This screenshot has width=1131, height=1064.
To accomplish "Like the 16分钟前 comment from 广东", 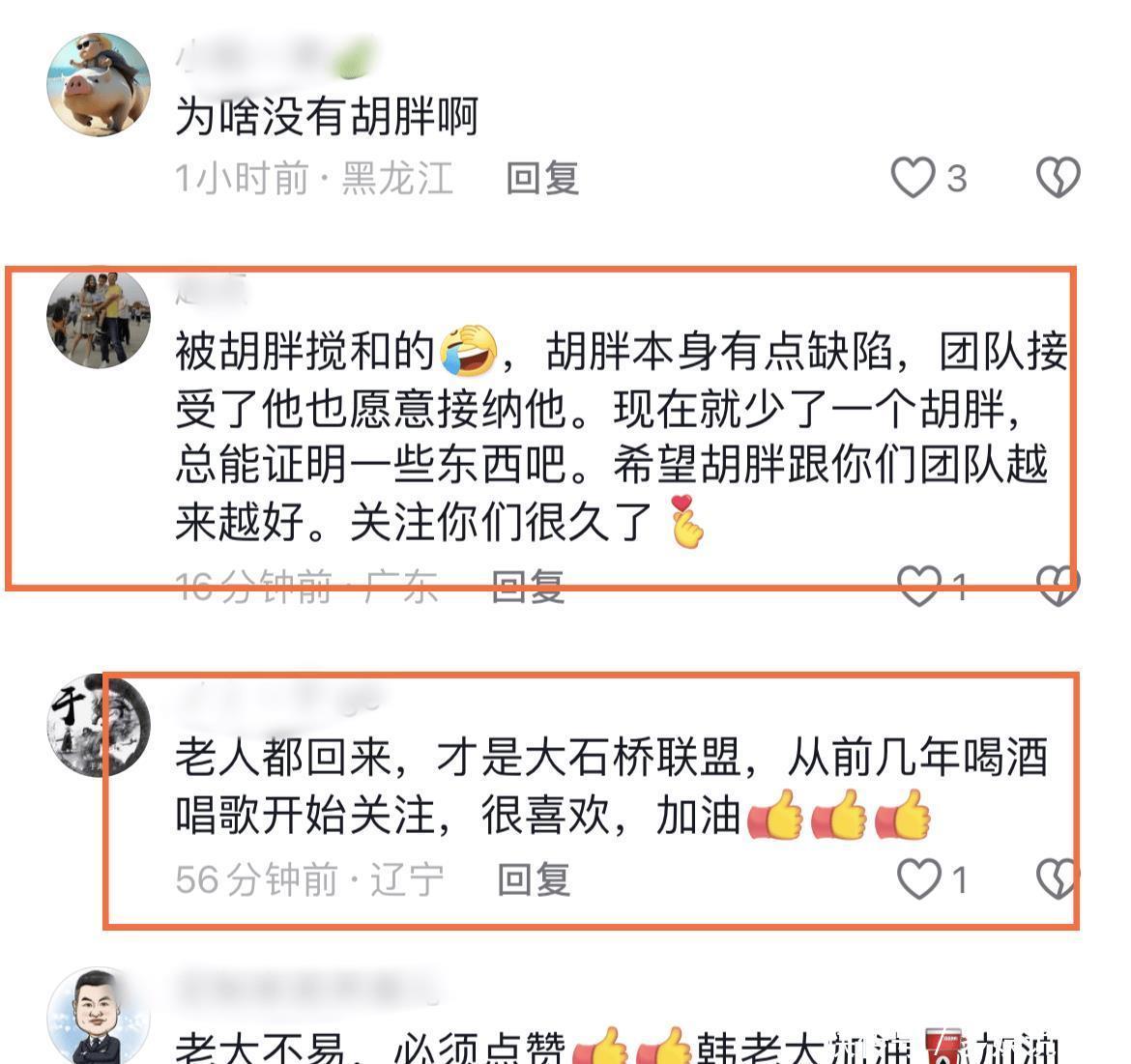I will click(919, 586).
